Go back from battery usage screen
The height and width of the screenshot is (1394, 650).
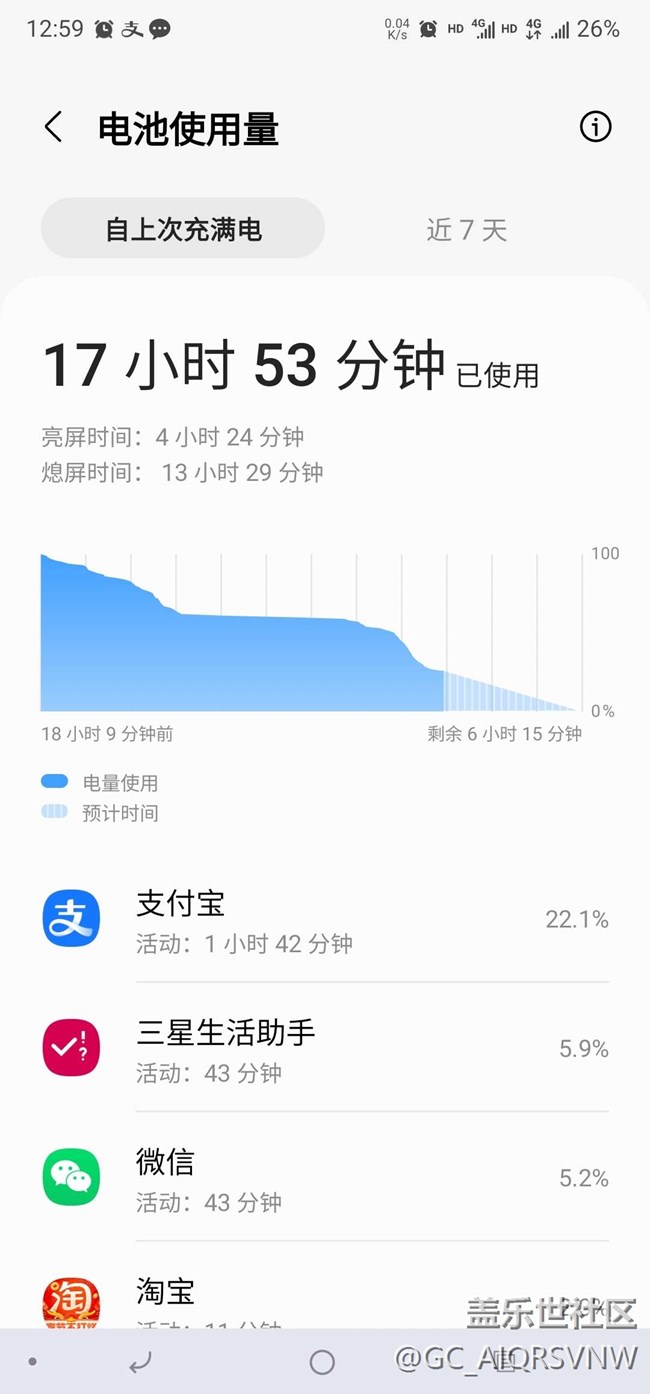tap(54, 127)
